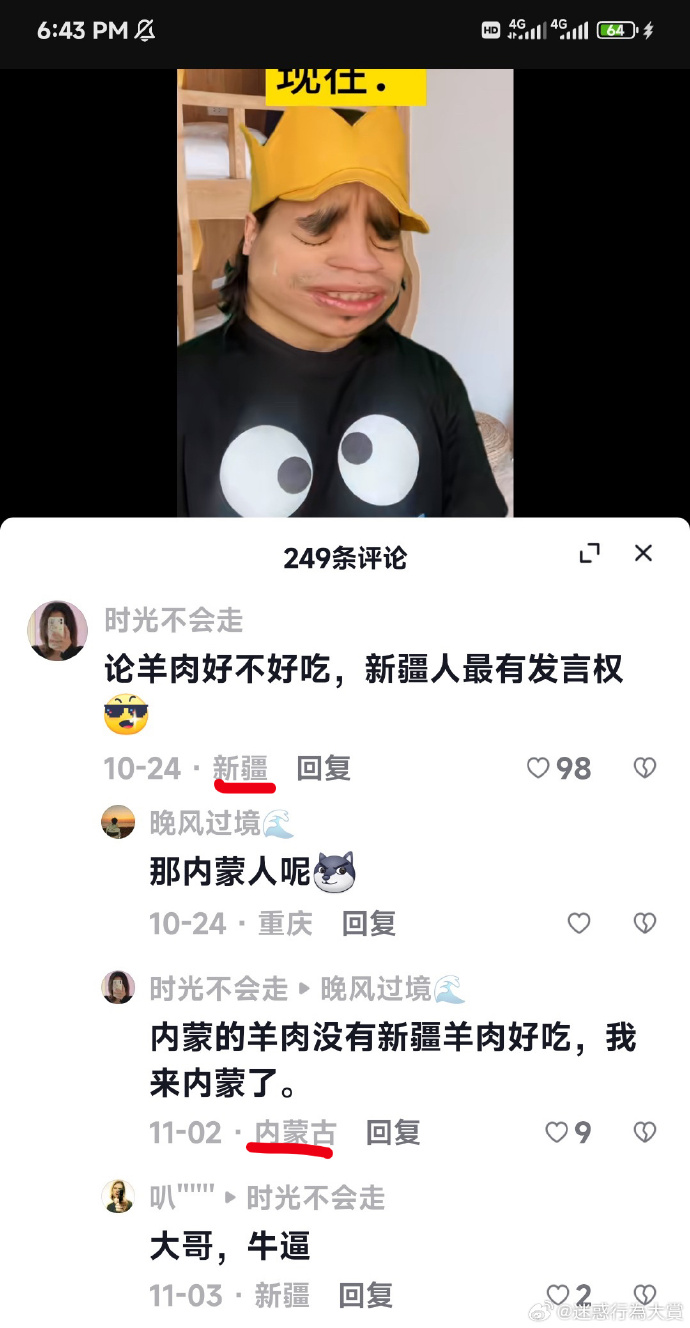The height and width of the screenshot is (1328, 690).
Task: Close the comments panel
Action: pos(643,553)
